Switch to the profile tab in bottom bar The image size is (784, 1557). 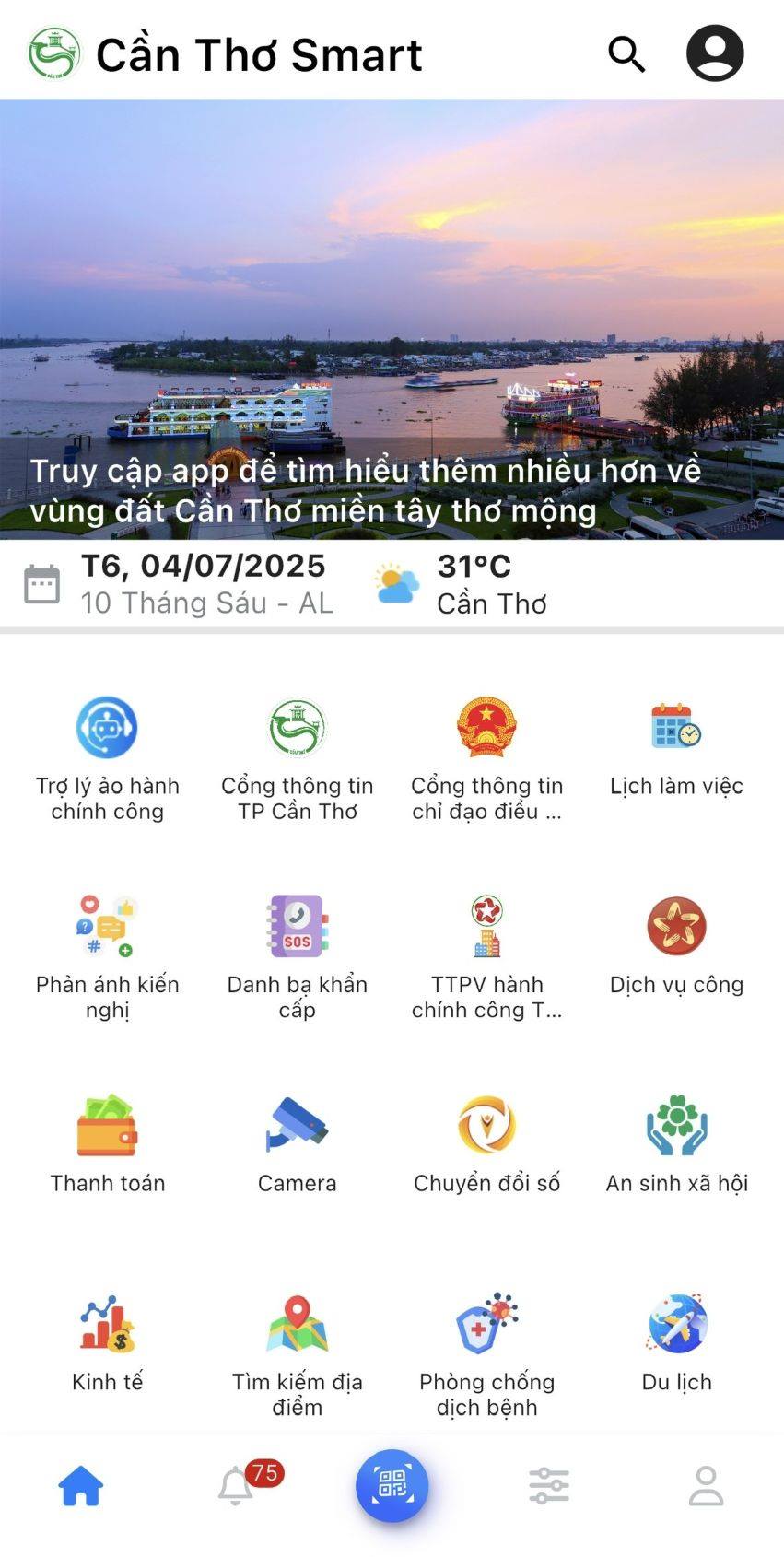(706, 1486)
